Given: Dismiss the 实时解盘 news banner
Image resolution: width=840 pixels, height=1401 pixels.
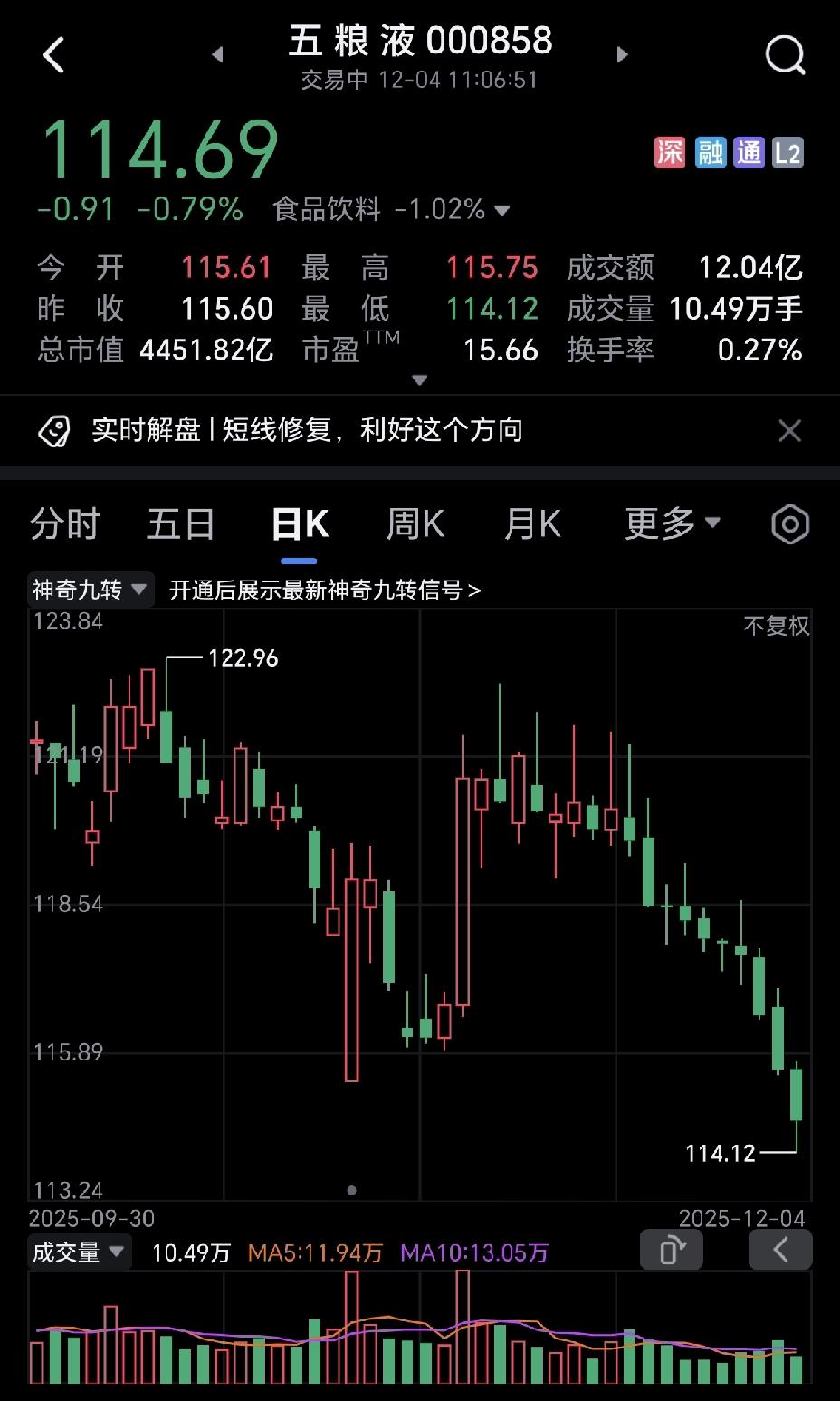Looking at the screenshot, I should click(x=789, y=431).
